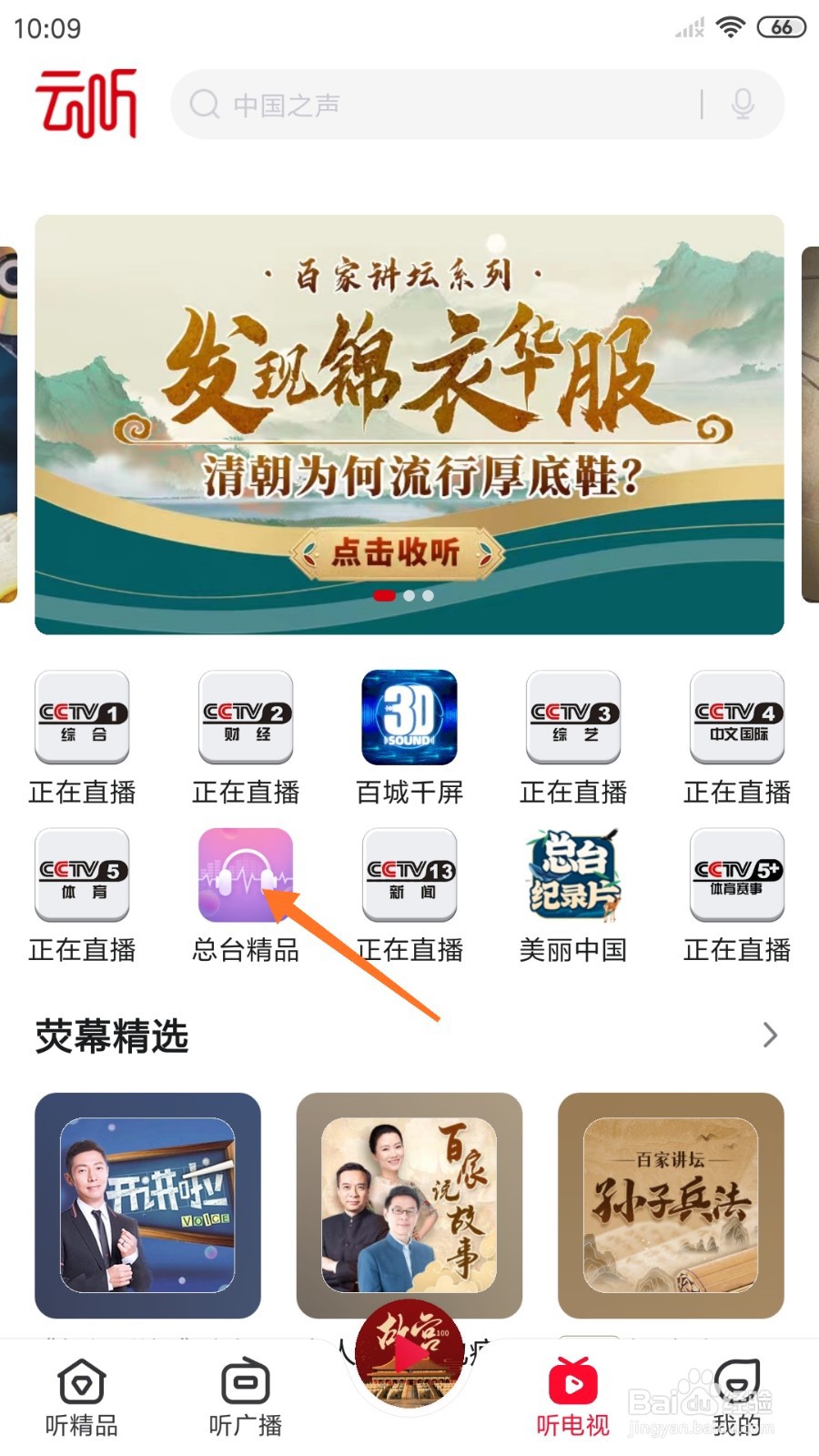Open CCTV4 中文国际 channel

736,717
